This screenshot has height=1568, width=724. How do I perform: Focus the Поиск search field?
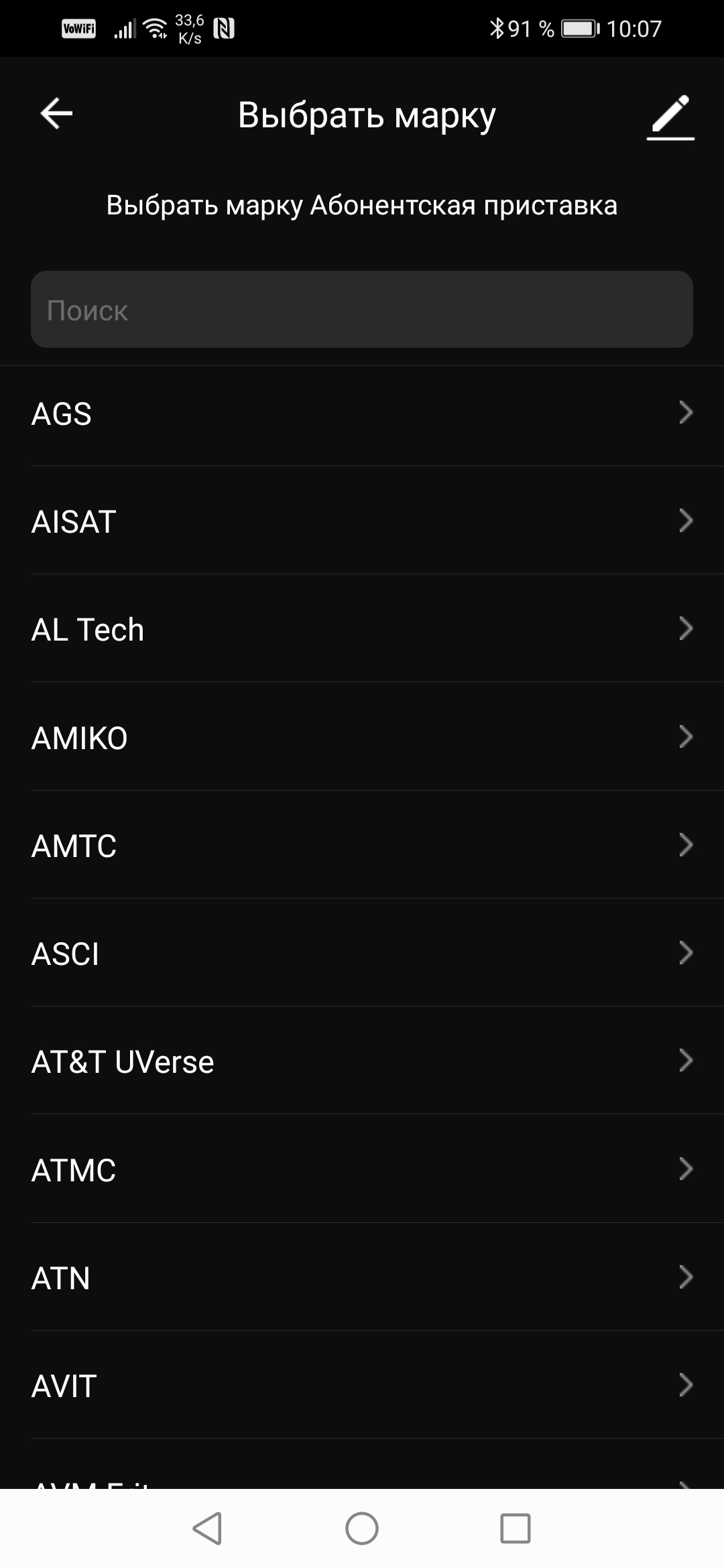[x=362, y=310]
